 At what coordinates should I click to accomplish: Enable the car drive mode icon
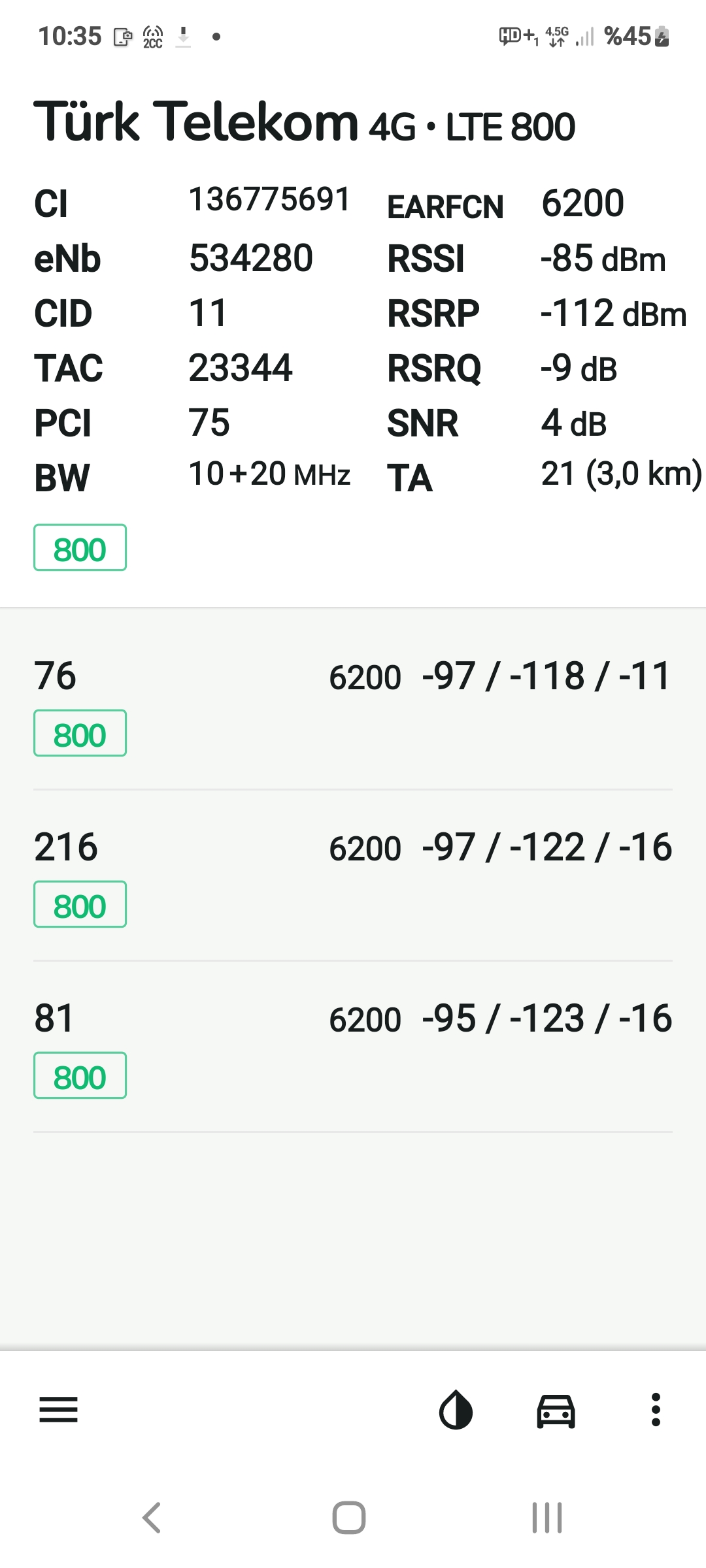click(556, 1411)
